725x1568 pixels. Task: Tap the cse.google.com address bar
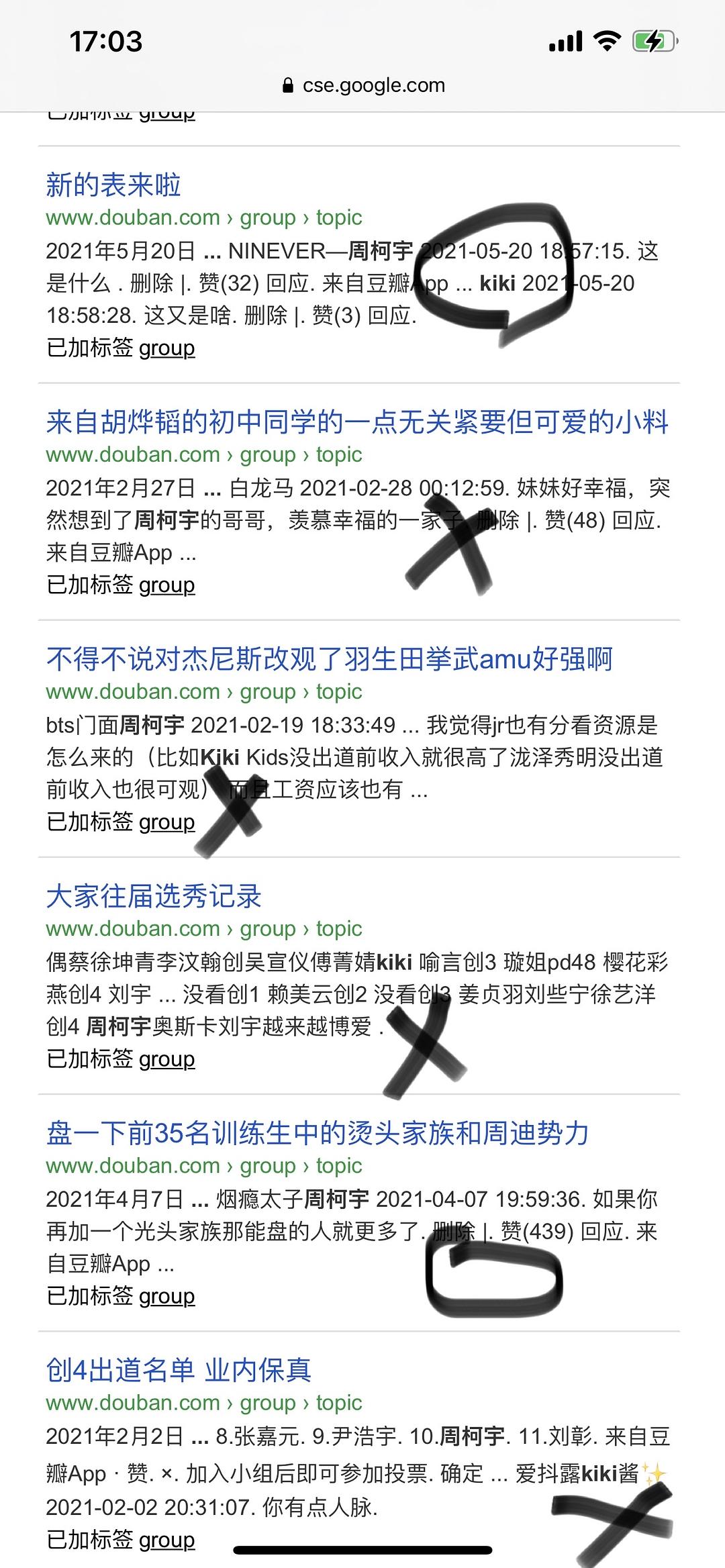363,85
